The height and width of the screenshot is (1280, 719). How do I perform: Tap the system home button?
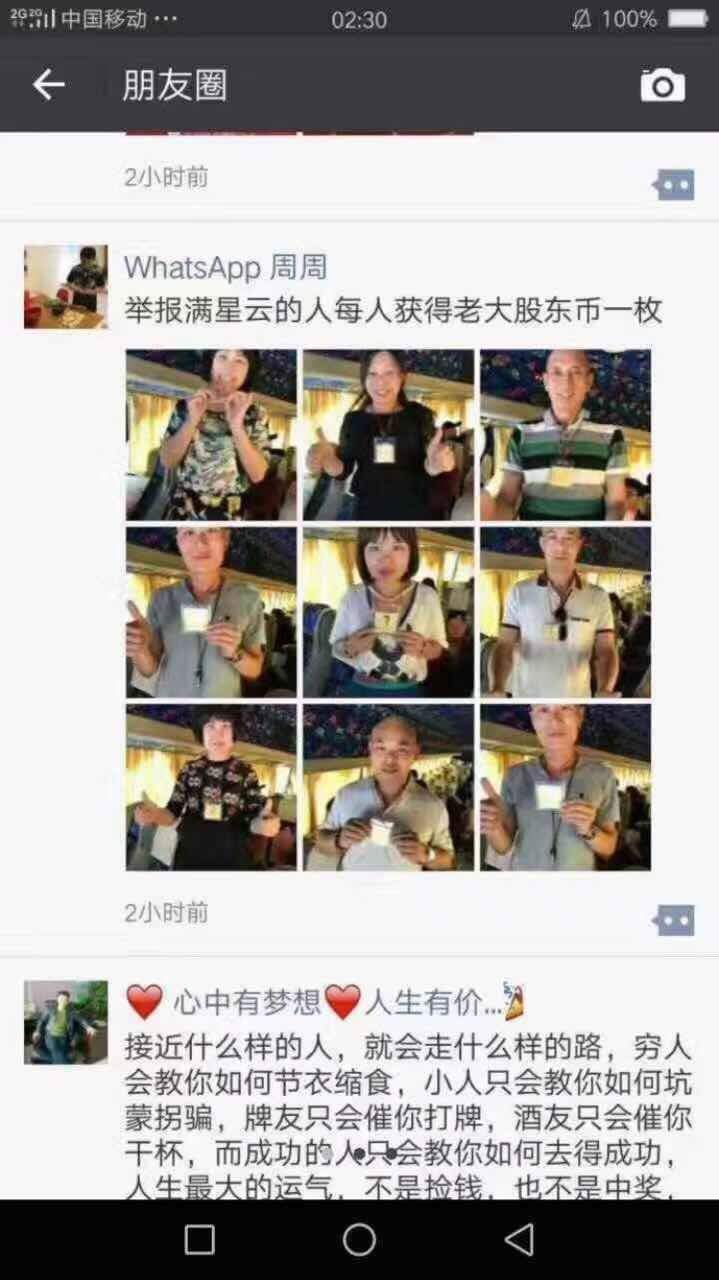359,1240
